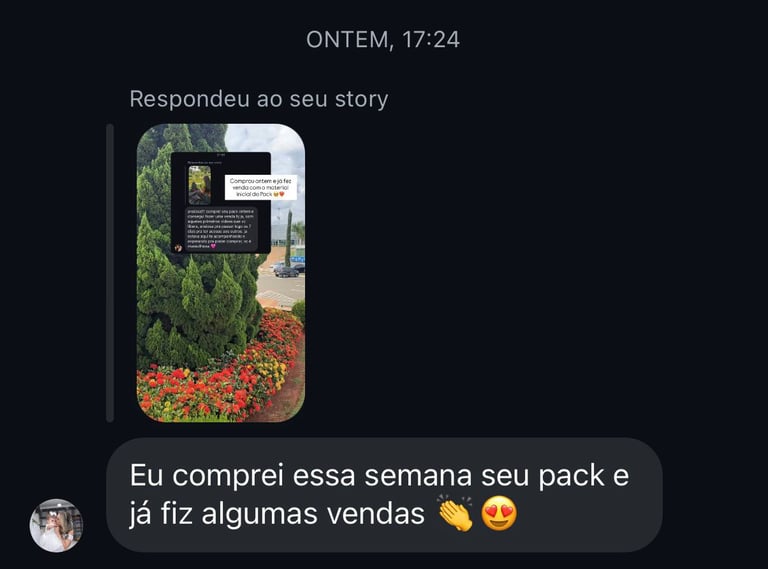Screen dimensions: 768x569
Task: Open the sender's profile picture
Action: click(x=56, y=525)
